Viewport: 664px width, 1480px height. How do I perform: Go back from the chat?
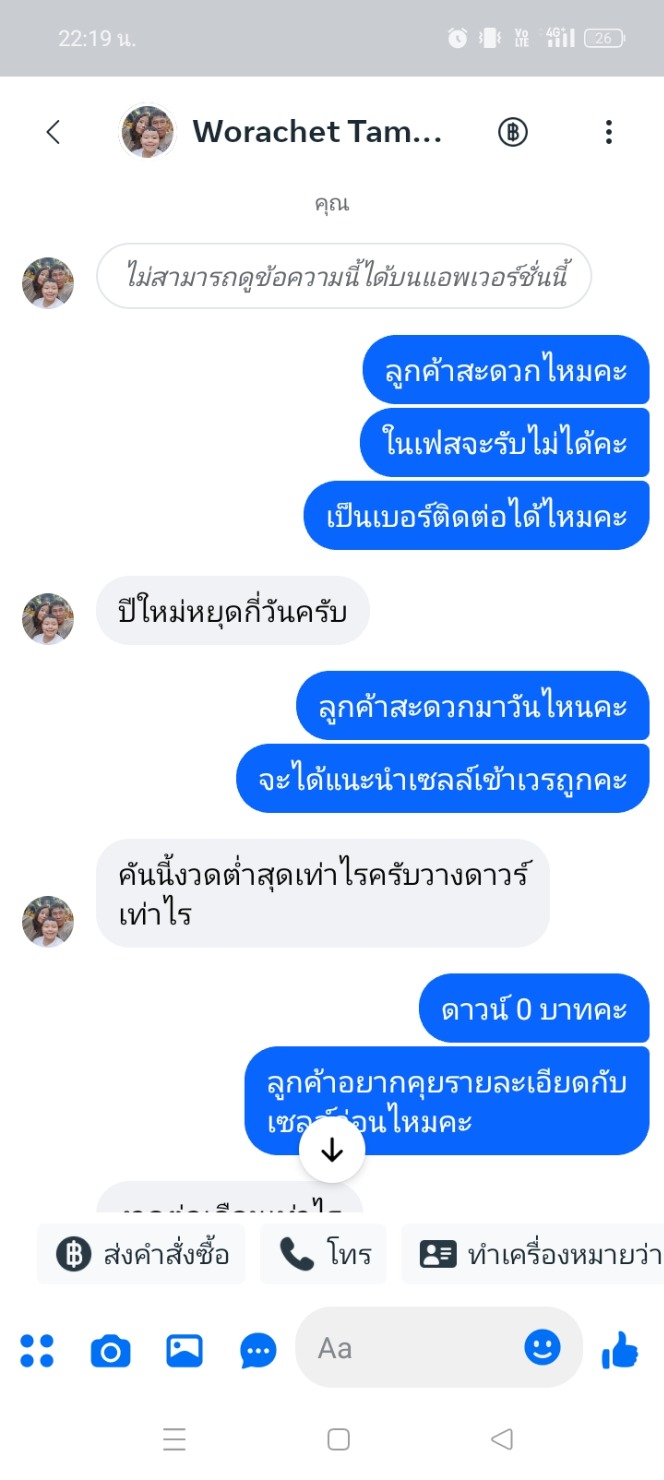[x=53, y=132]
